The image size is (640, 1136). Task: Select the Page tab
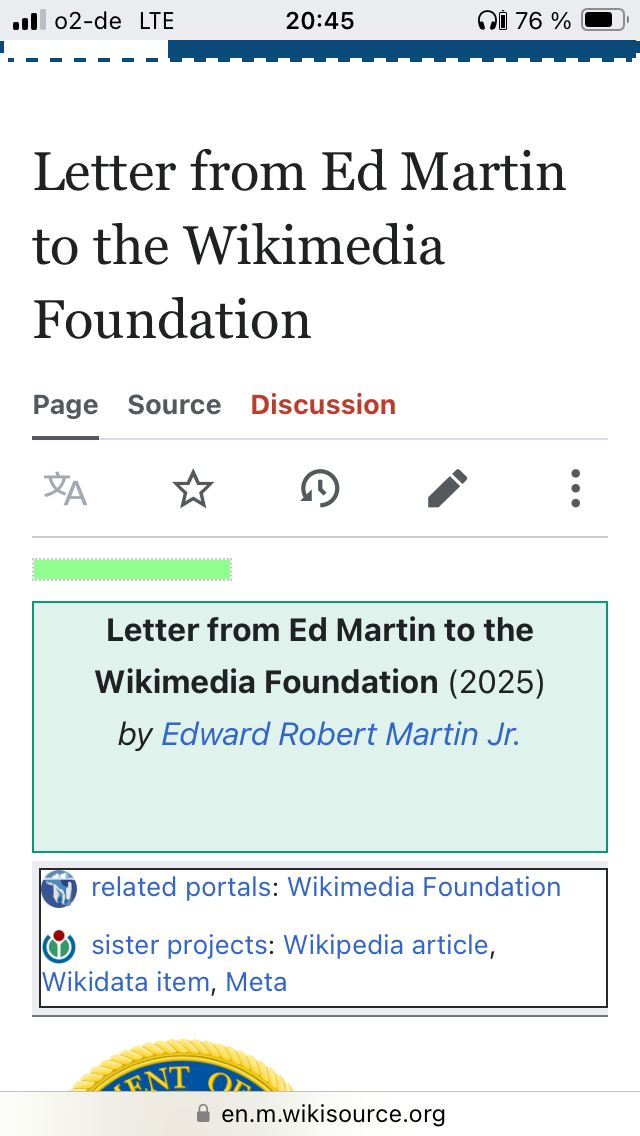pos(65,405)
